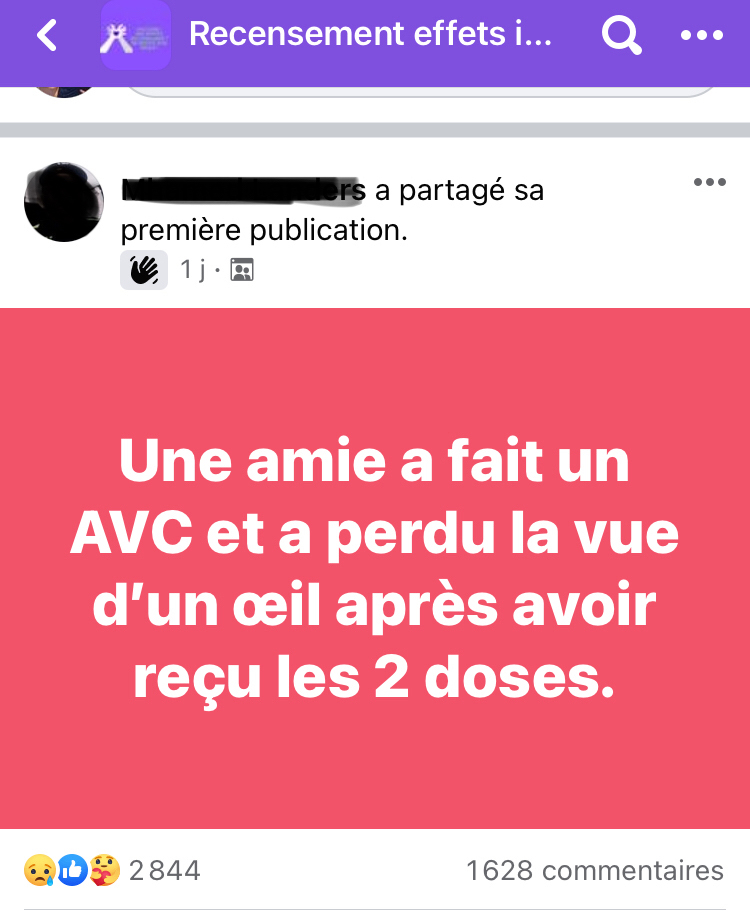750x915 pixels.
Task: Search within the group
Action: click(x=621, y=36)
